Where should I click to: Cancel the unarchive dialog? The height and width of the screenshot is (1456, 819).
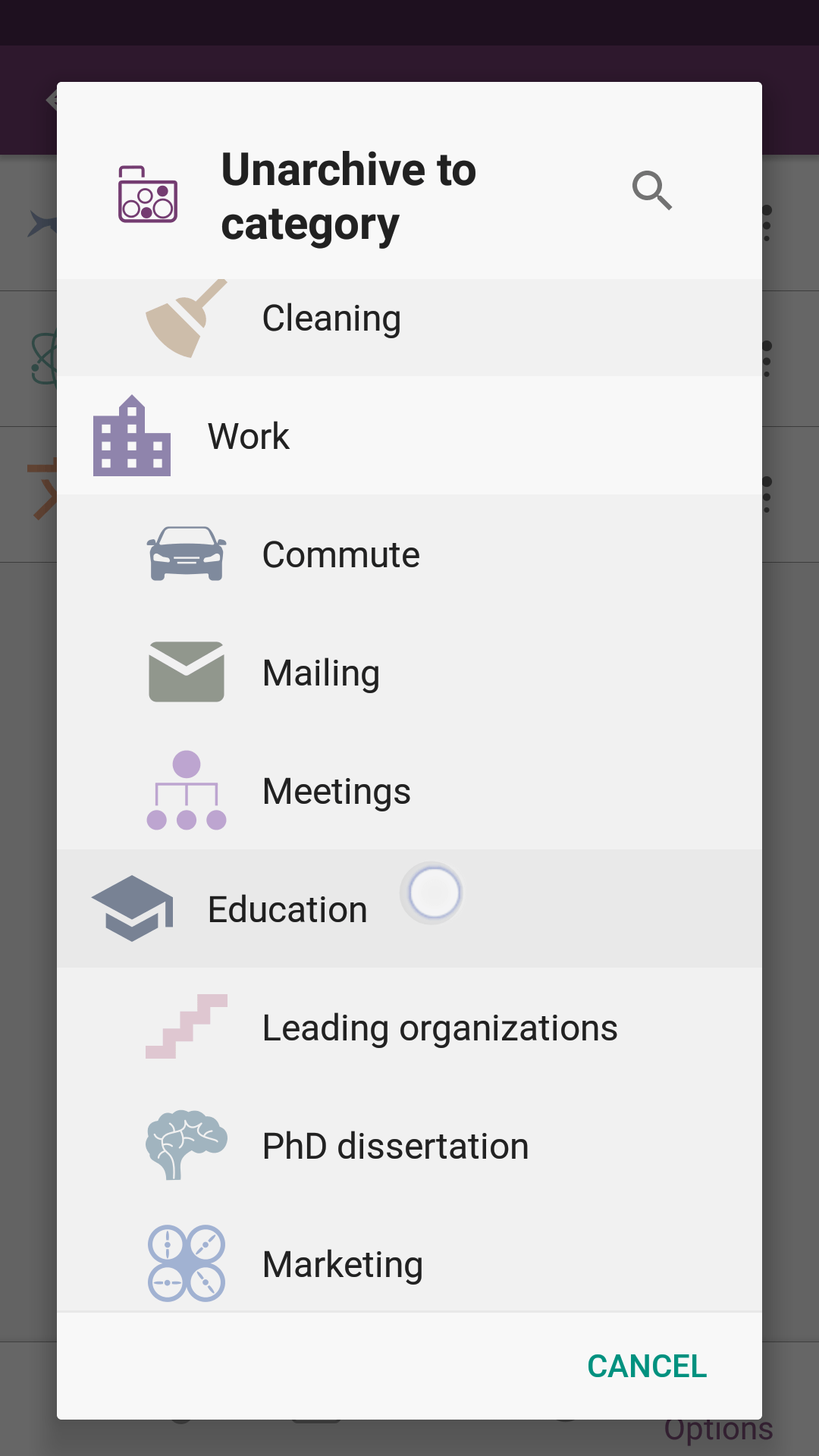pos(646,1367)
